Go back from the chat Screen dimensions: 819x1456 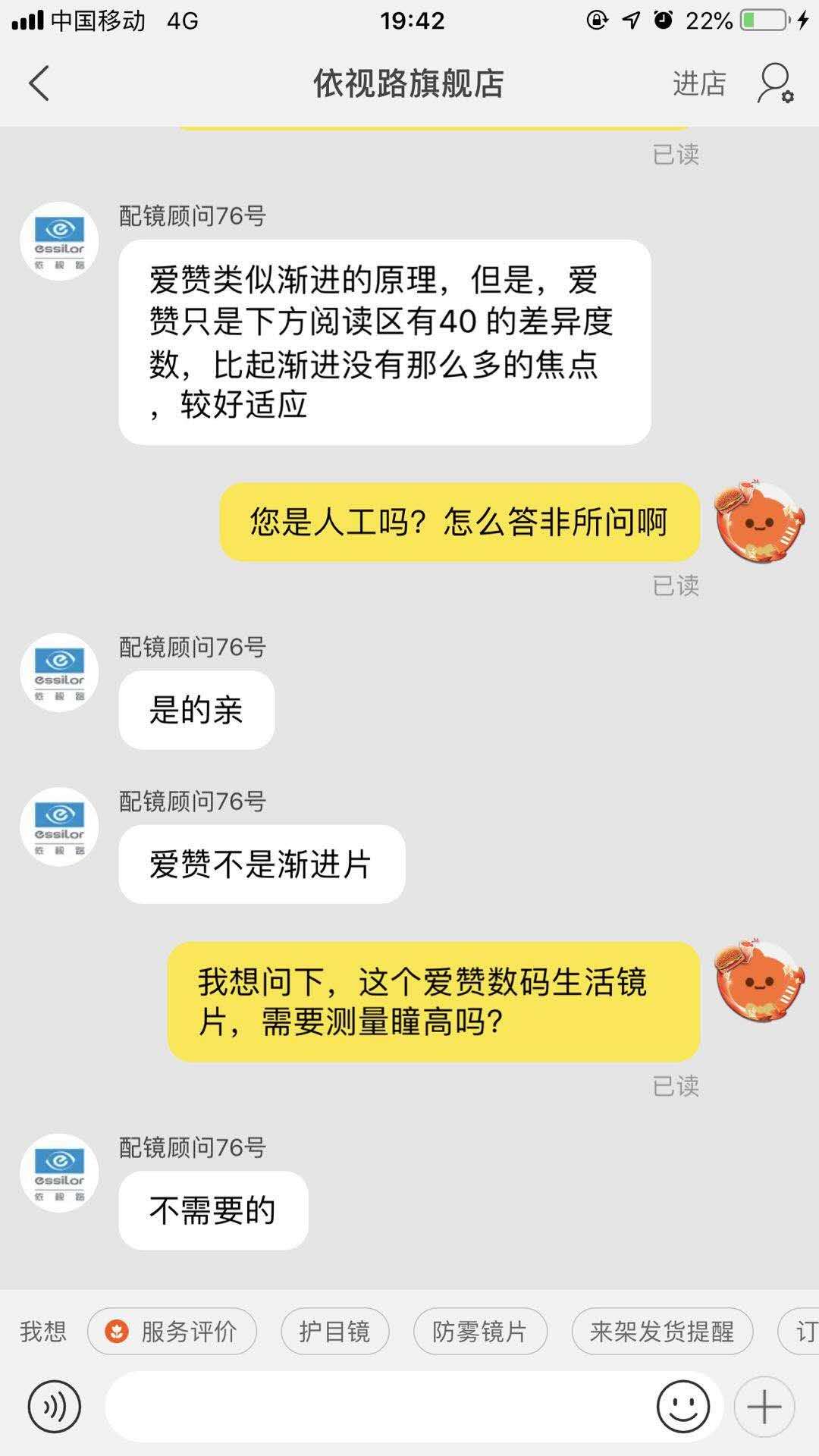tap(39, 83)
